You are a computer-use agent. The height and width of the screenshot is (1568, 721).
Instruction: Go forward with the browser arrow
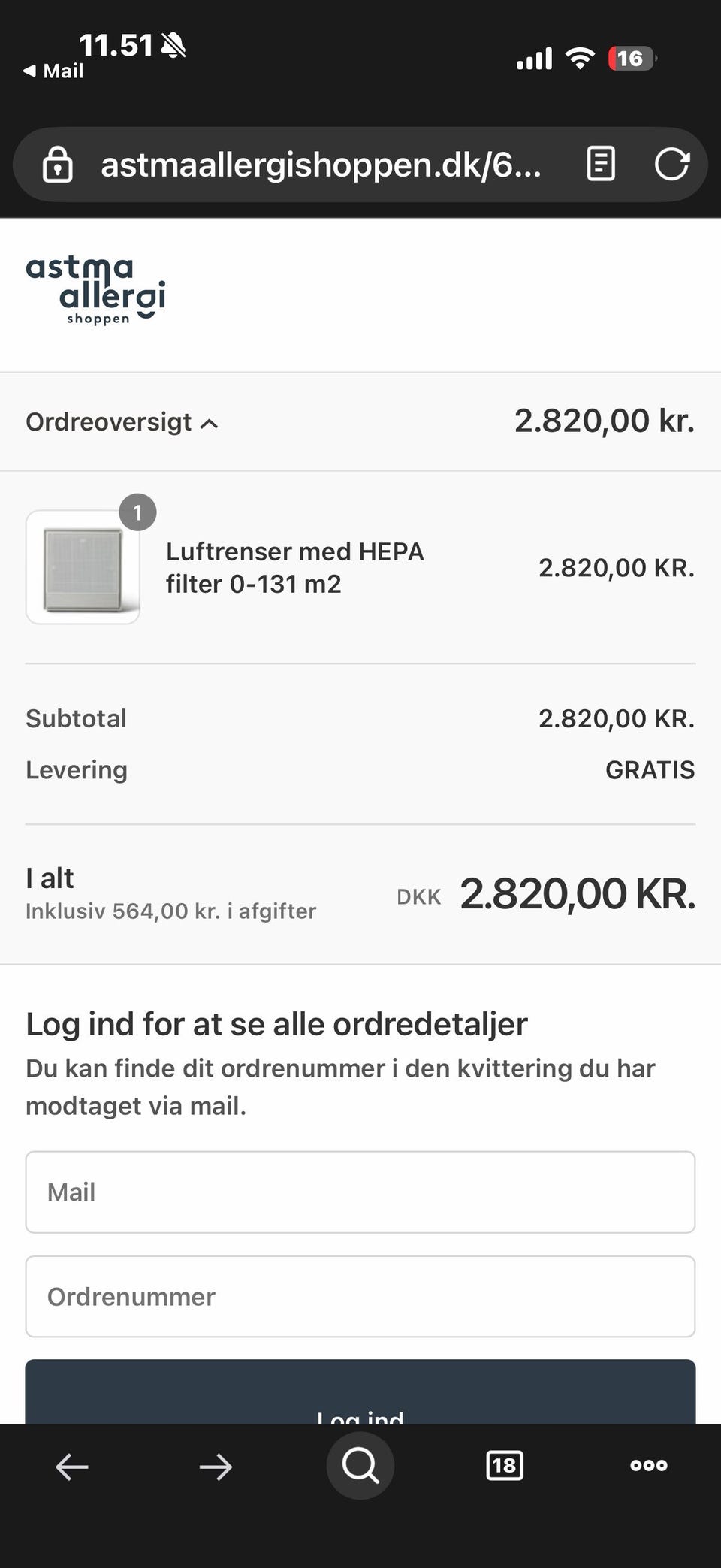tap(216, 1466)
